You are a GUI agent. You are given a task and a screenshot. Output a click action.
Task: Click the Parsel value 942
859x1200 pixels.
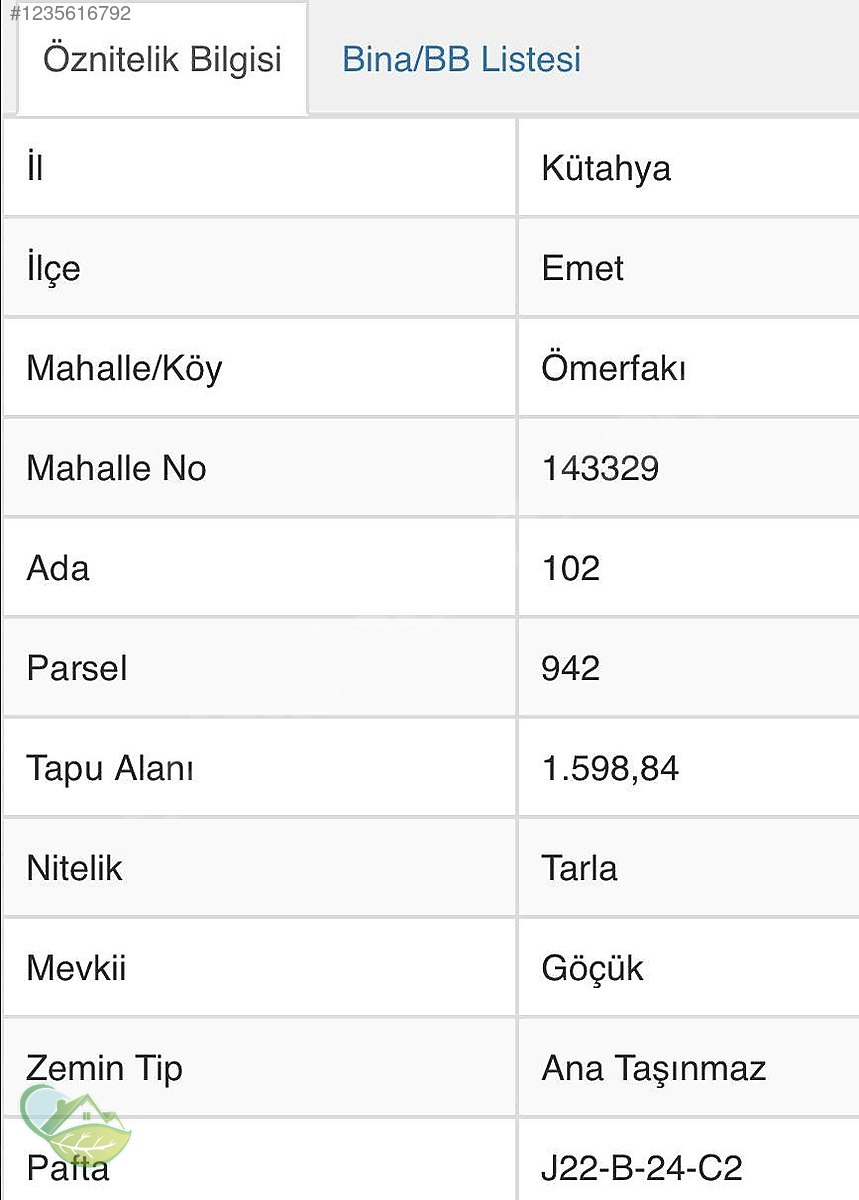(x=566, y=667)
